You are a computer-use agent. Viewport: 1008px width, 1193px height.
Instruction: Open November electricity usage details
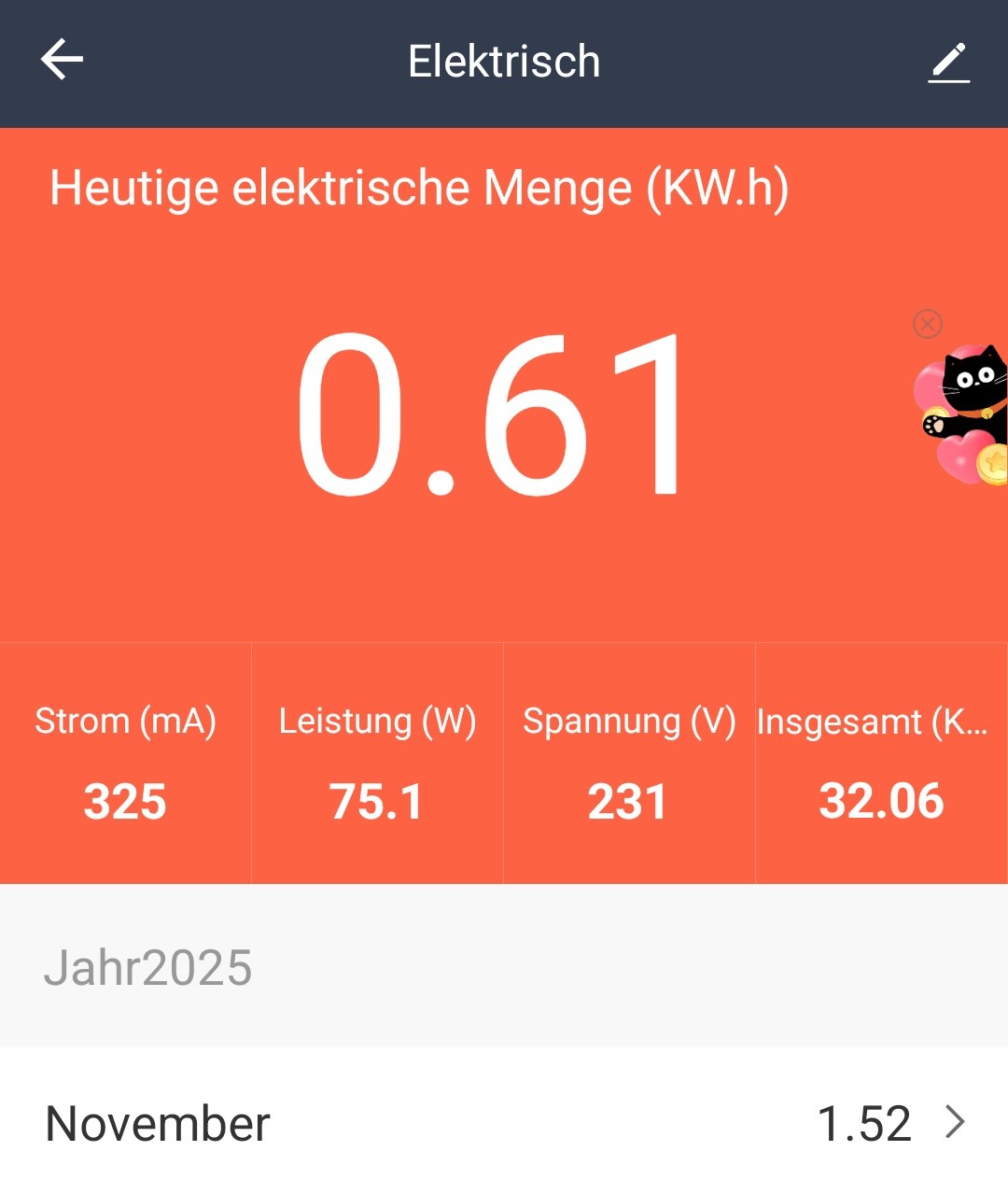[x=504, y=1122]
